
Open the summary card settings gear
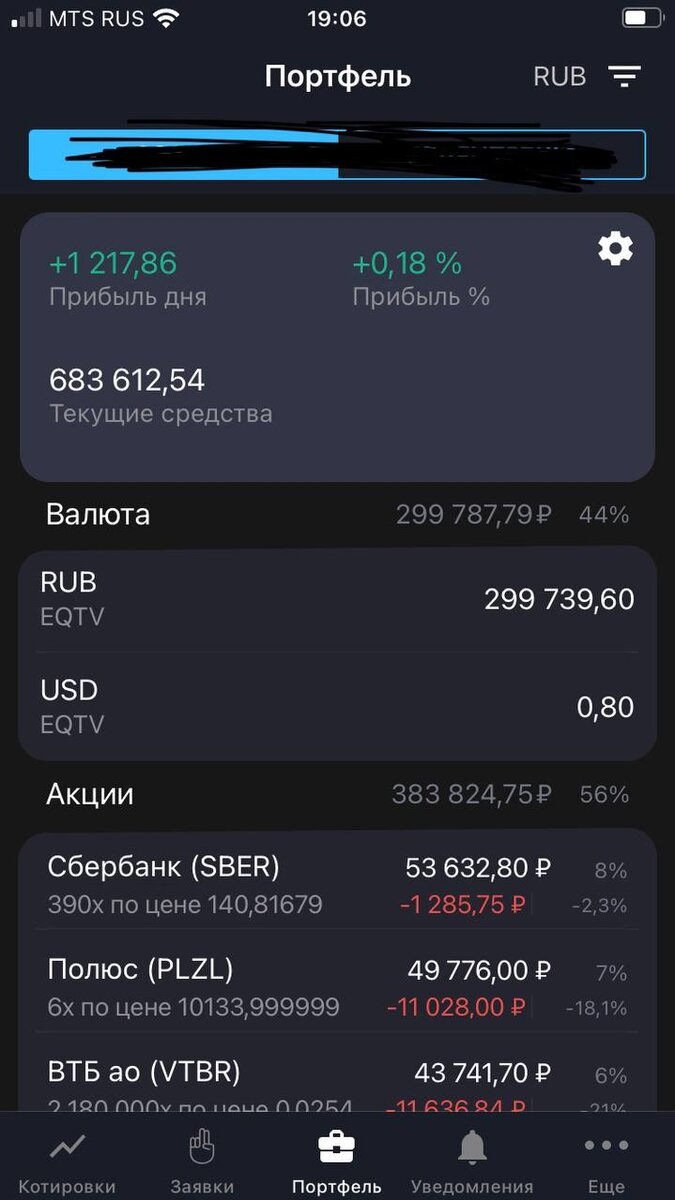coord(615,248)
